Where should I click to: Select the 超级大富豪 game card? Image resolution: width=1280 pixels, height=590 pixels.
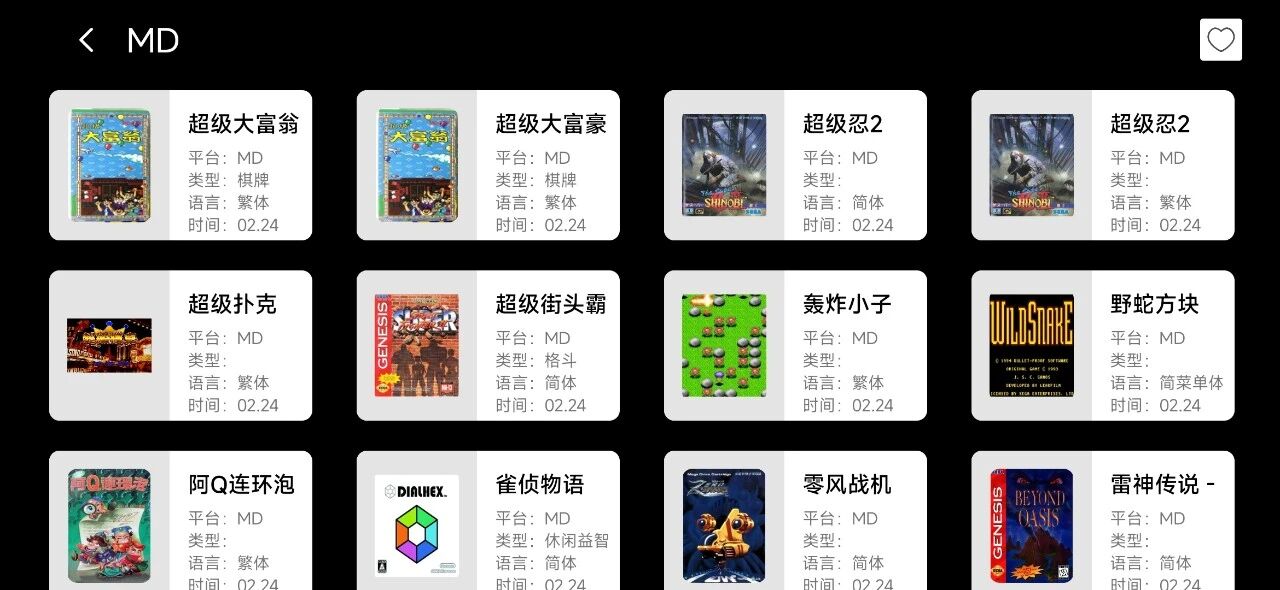488,165
